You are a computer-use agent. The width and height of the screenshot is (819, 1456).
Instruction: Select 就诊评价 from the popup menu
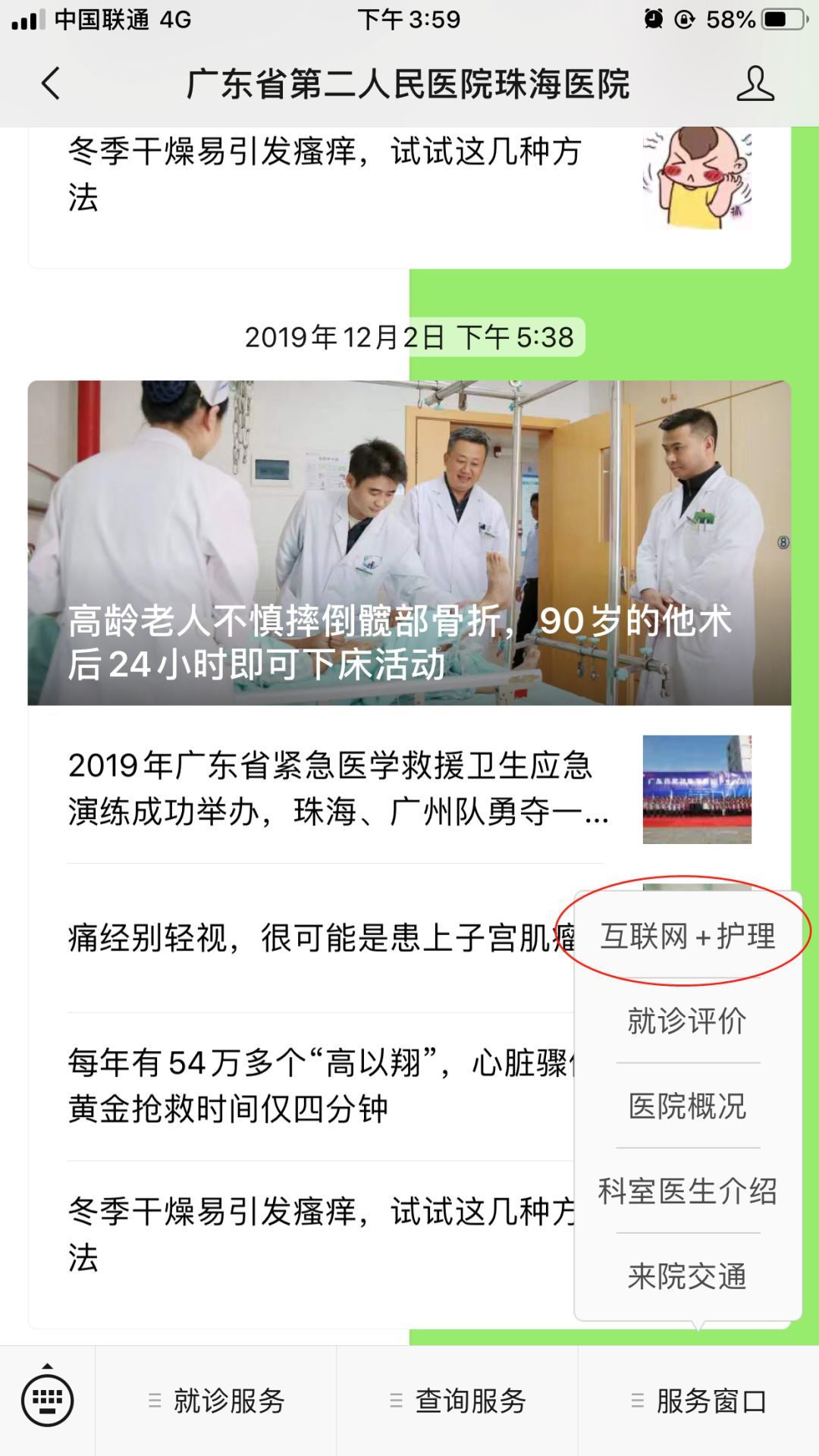(688, 1021)
